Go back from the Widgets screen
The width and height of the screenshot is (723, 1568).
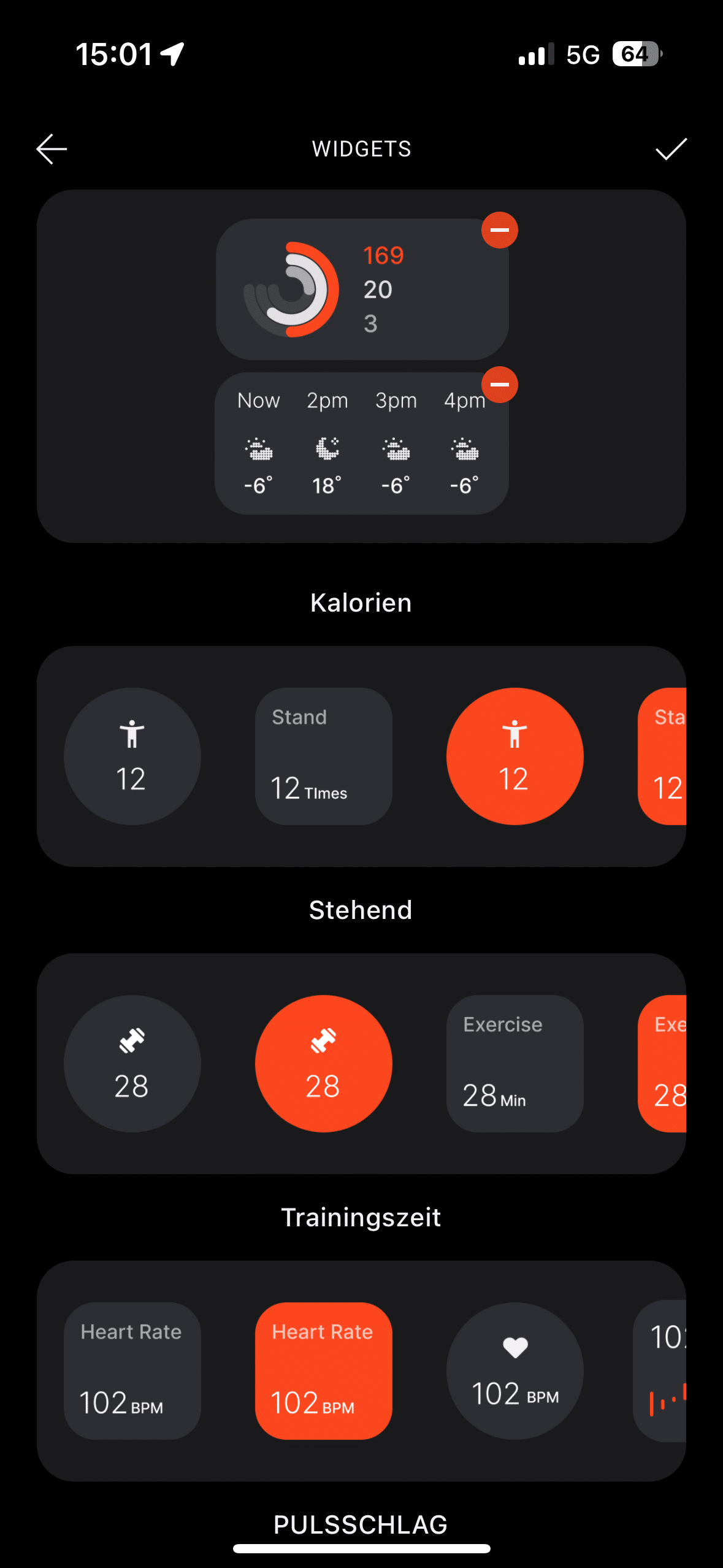pos(52,149)
